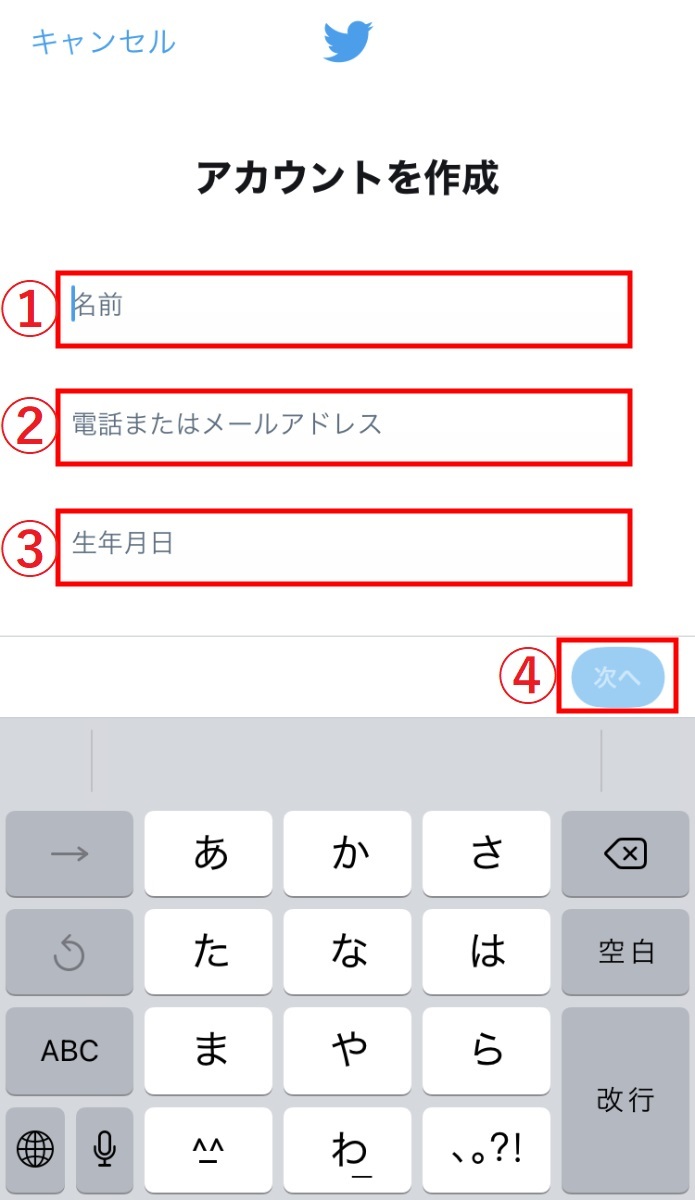This screenshot has width=695, height=1200.
Task: Select the 電話またはメールアドレス field
Action: click(343, 428)
